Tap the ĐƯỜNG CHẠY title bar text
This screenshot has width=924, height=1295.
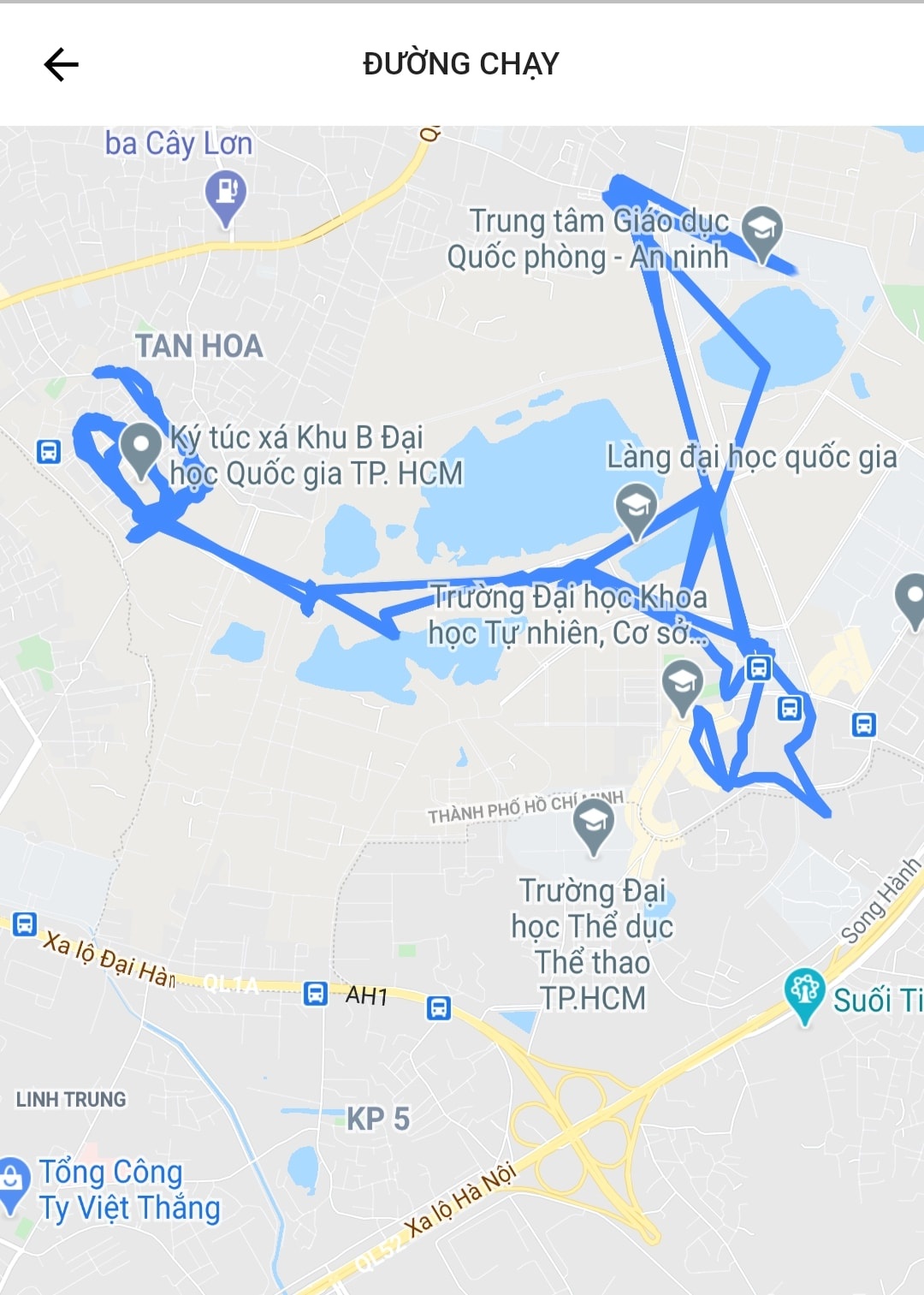tap(460, 62)
